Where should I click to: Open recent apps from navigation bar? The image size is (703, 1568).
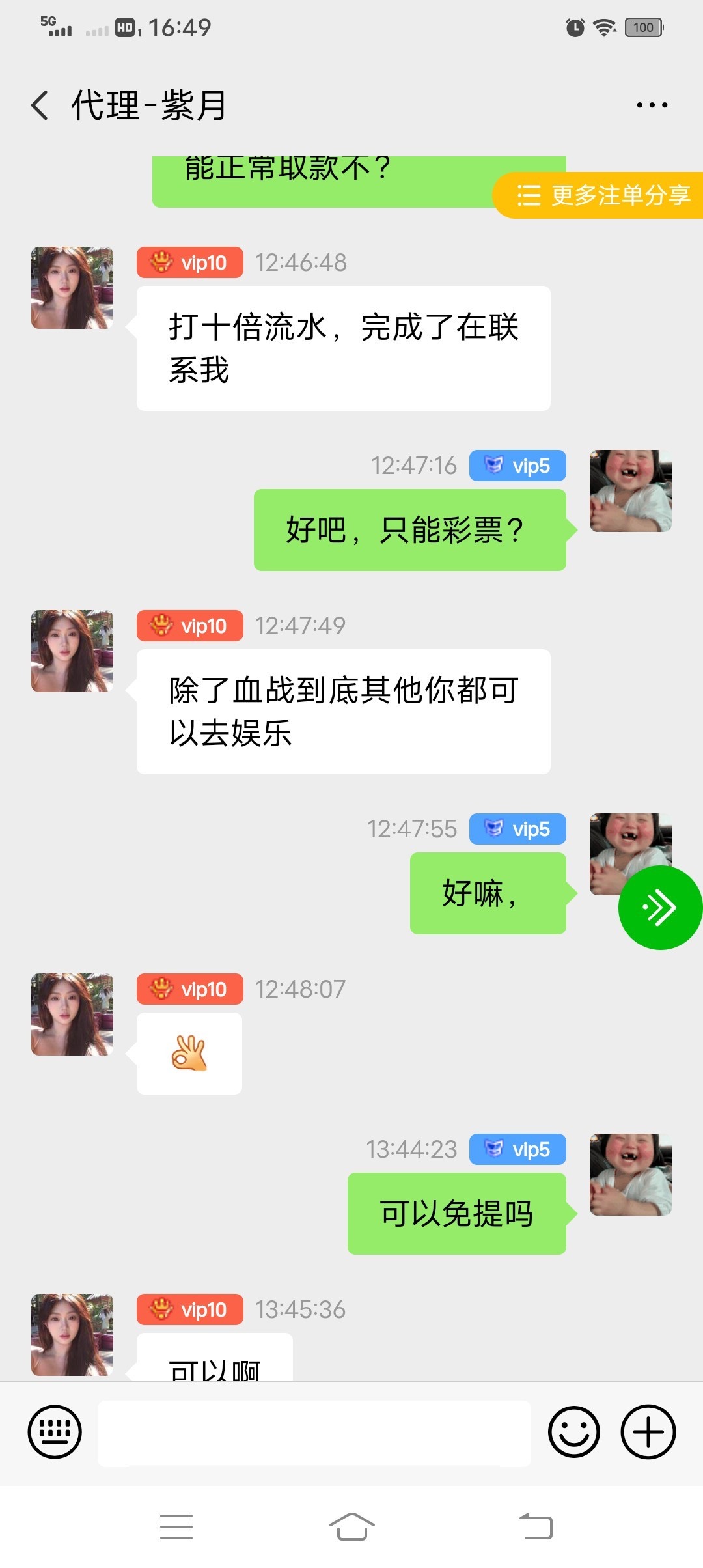[x=176, y=1526]
